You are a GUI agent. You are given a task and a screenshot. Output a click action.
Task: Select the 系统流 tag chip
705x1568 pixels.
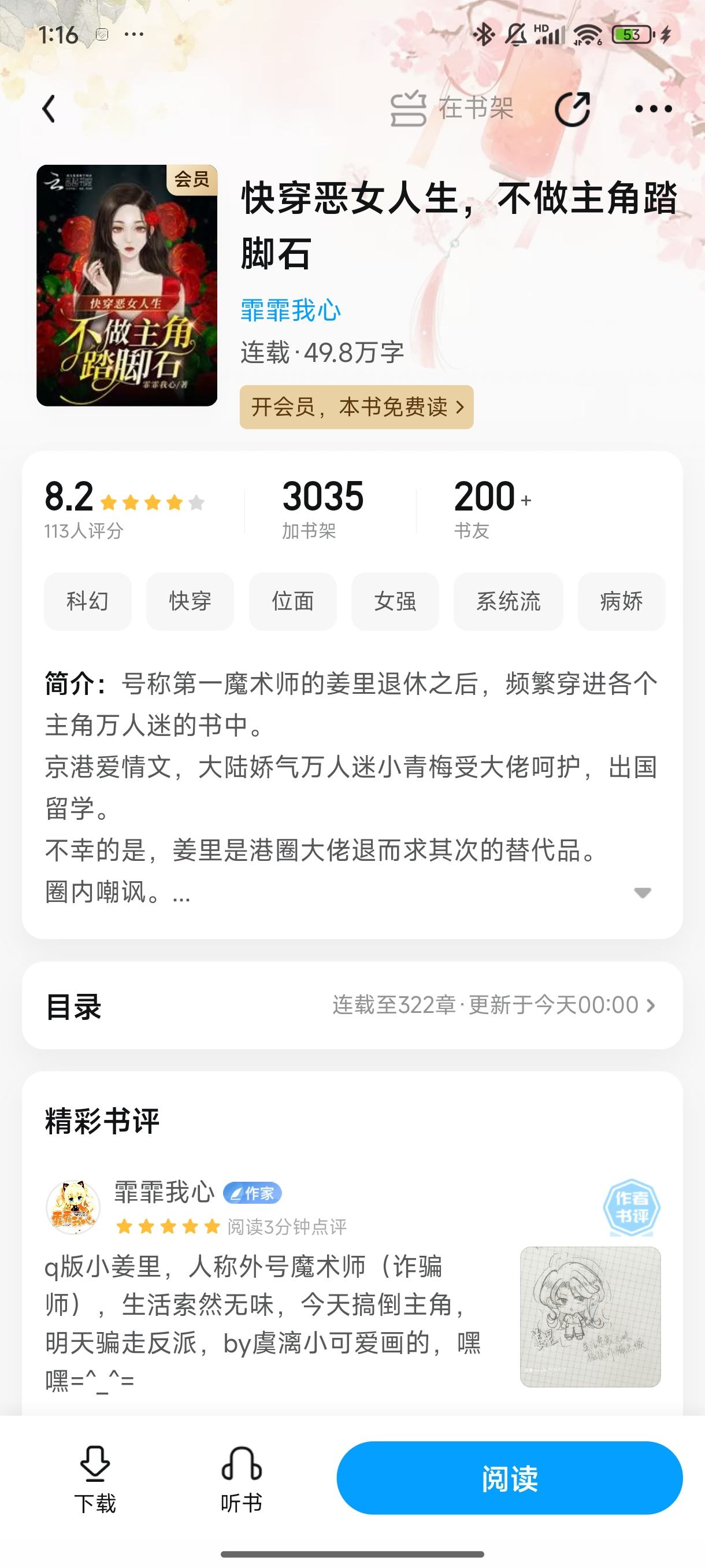(x=508, y=601)
